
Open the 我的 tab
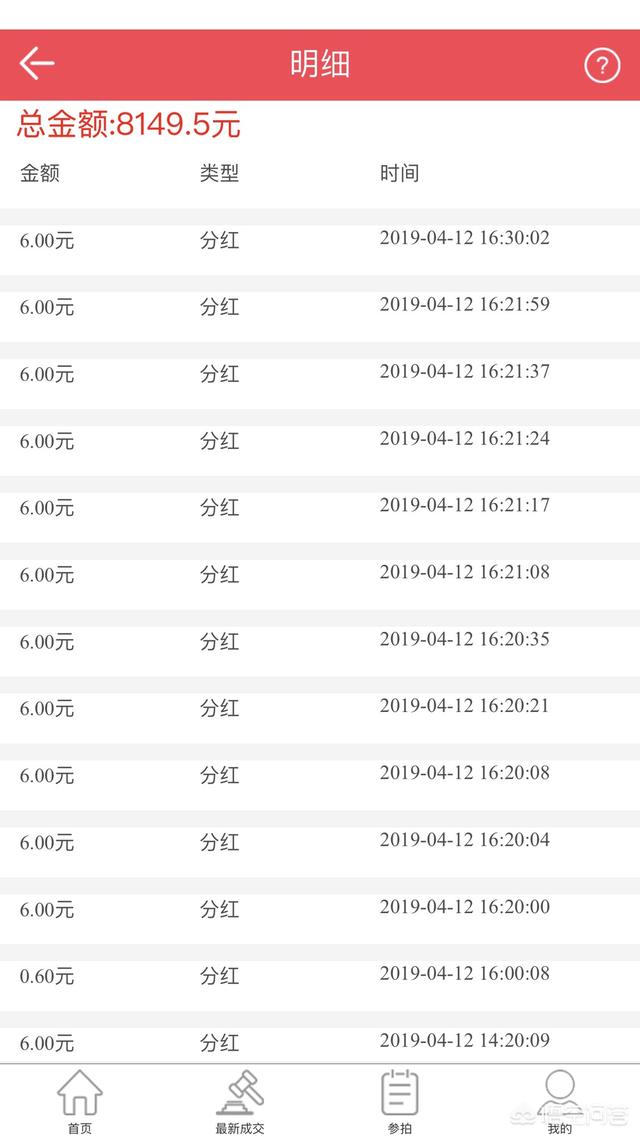coord(560,1101)
